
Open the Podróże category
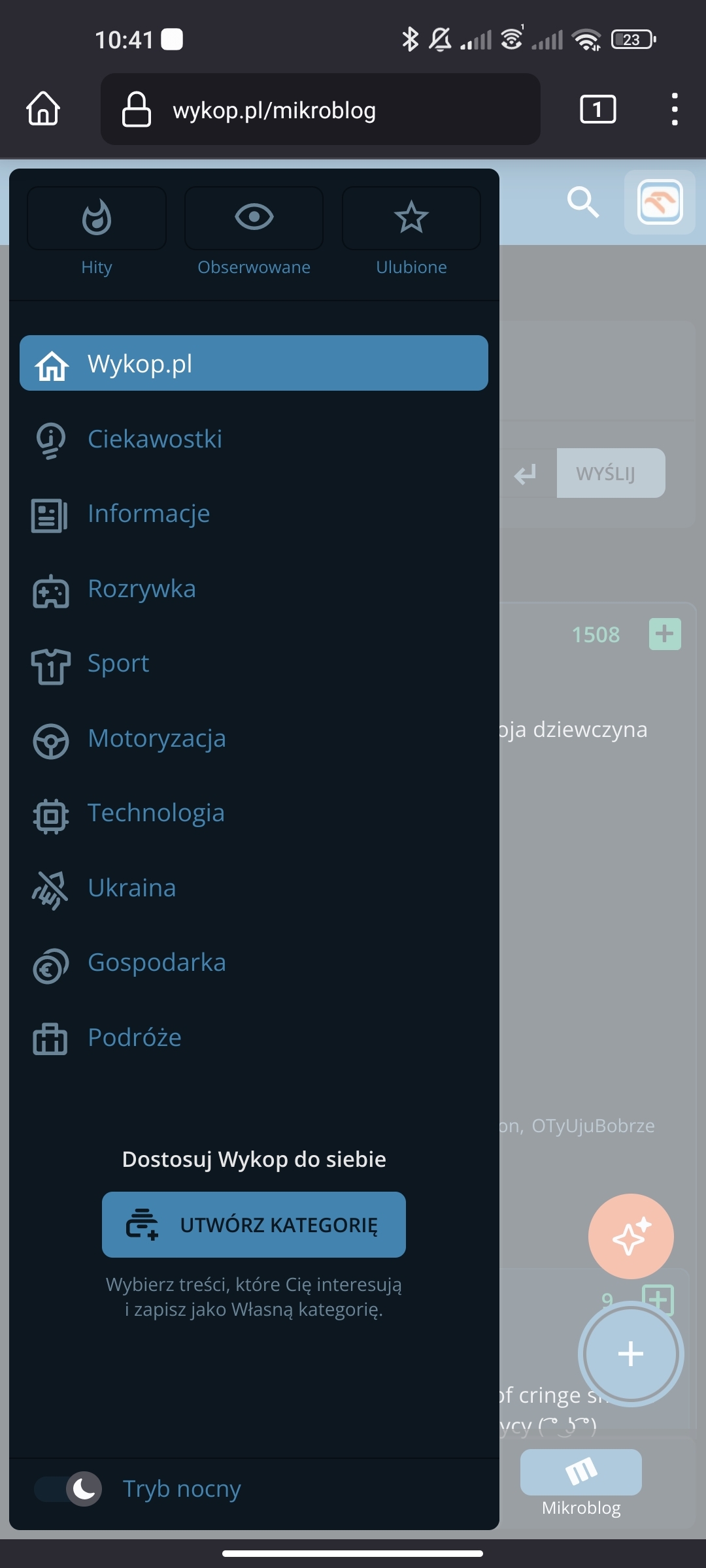point(134,1038)
